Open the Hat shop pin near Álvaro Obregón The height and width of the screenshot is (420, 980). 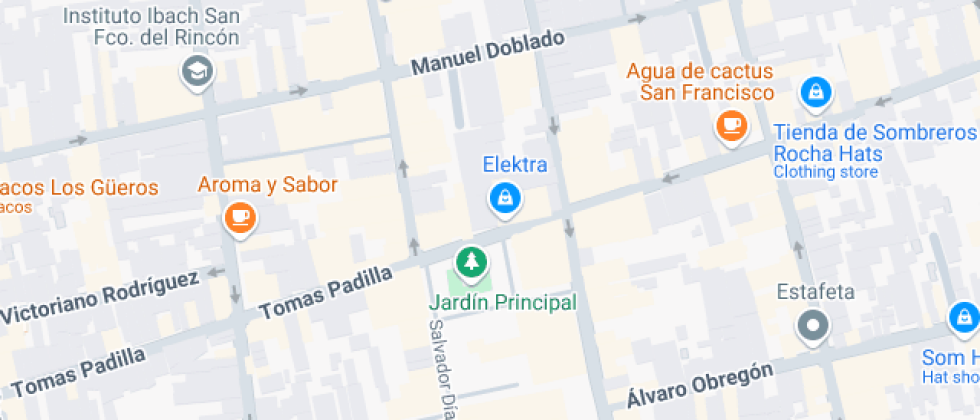[x=962, y=320]
